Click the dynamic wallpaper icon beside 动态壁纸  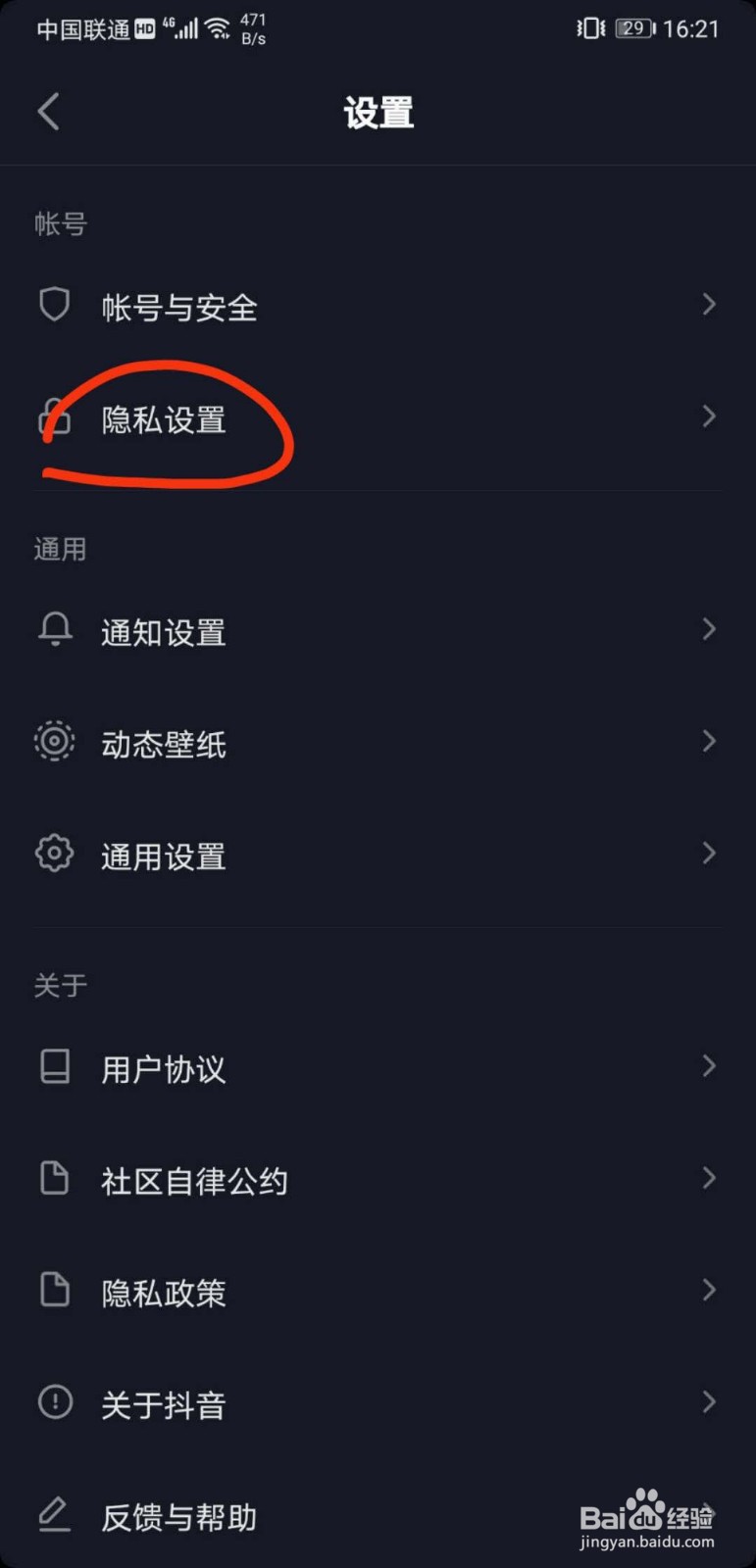tap(55, 742)
